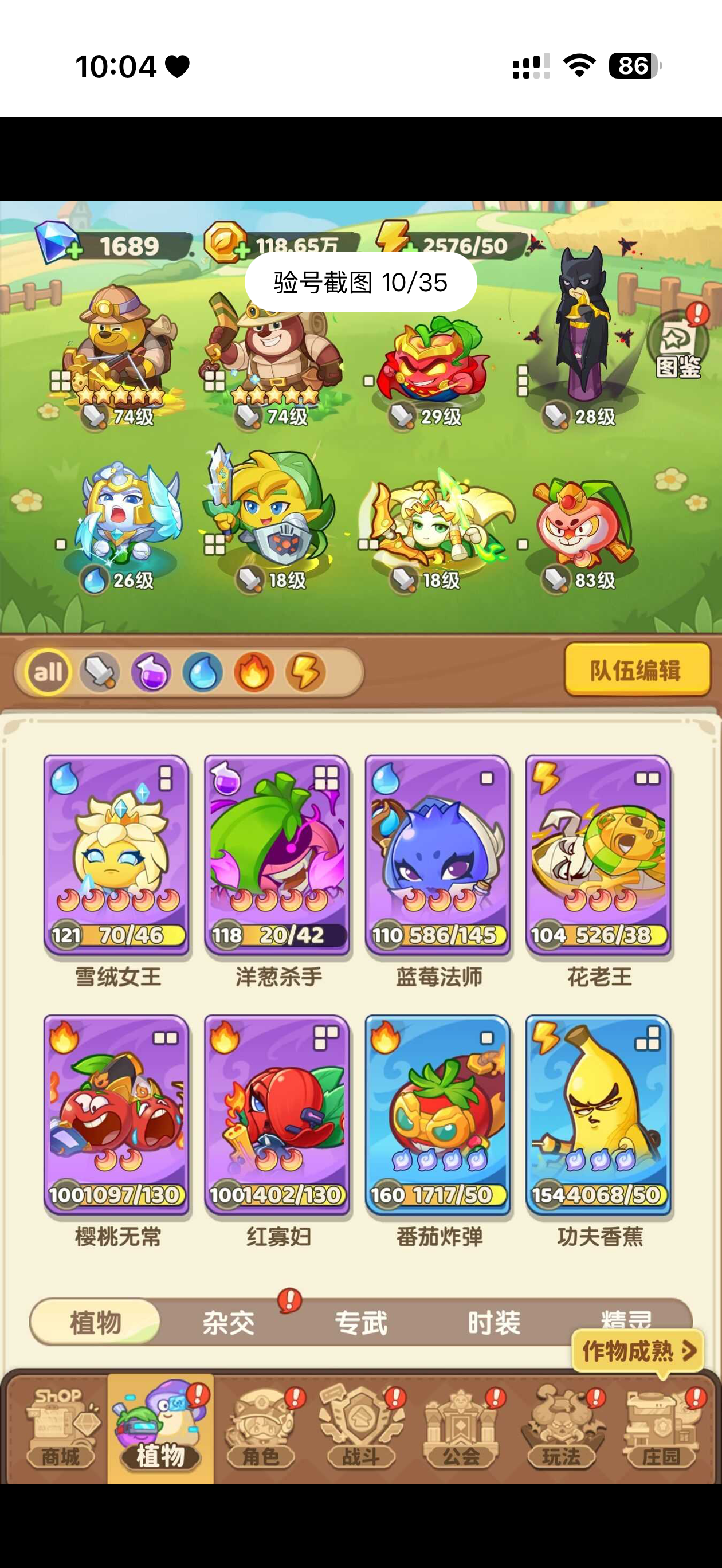The width and height of the screenshot is (722, 1568).
Task: Go to the 商城 shop
Action: pos(60,1429)
